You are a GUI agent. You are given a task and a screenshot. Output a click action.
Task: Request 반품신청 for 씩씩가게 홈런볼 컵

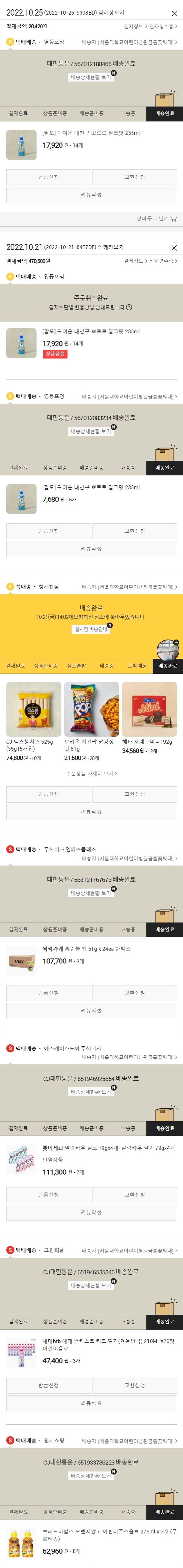48,993
